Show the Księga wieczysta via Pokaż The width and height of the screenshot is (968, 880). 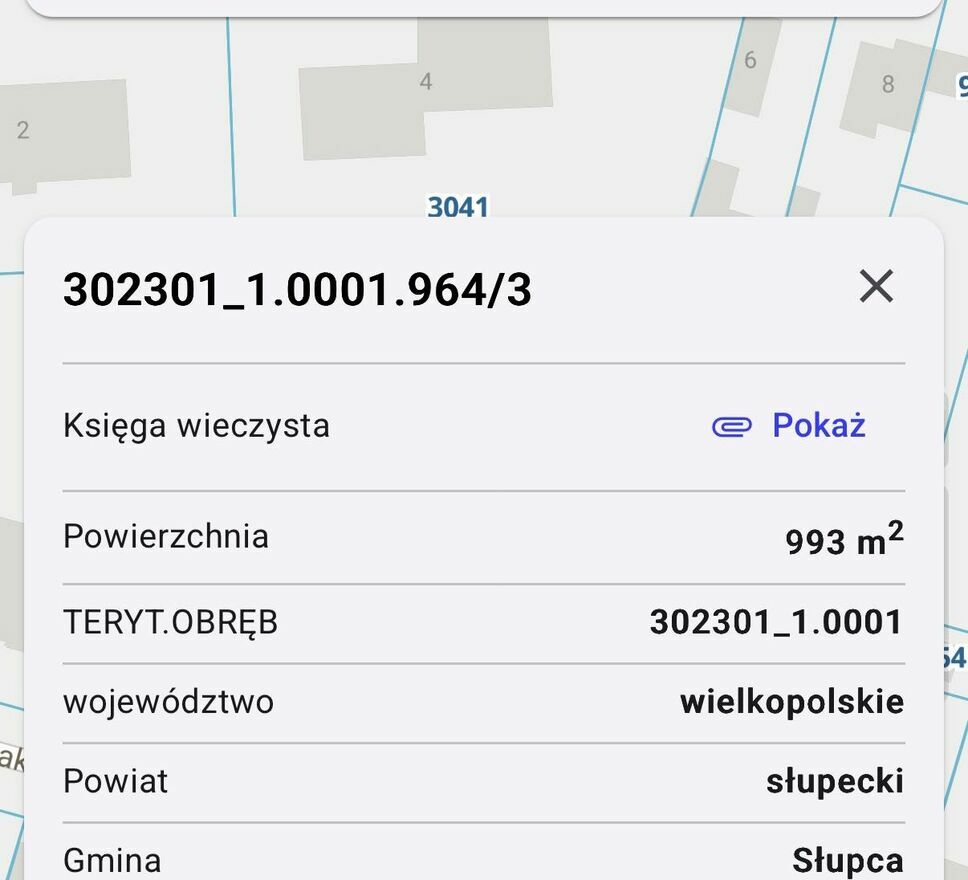789,426
